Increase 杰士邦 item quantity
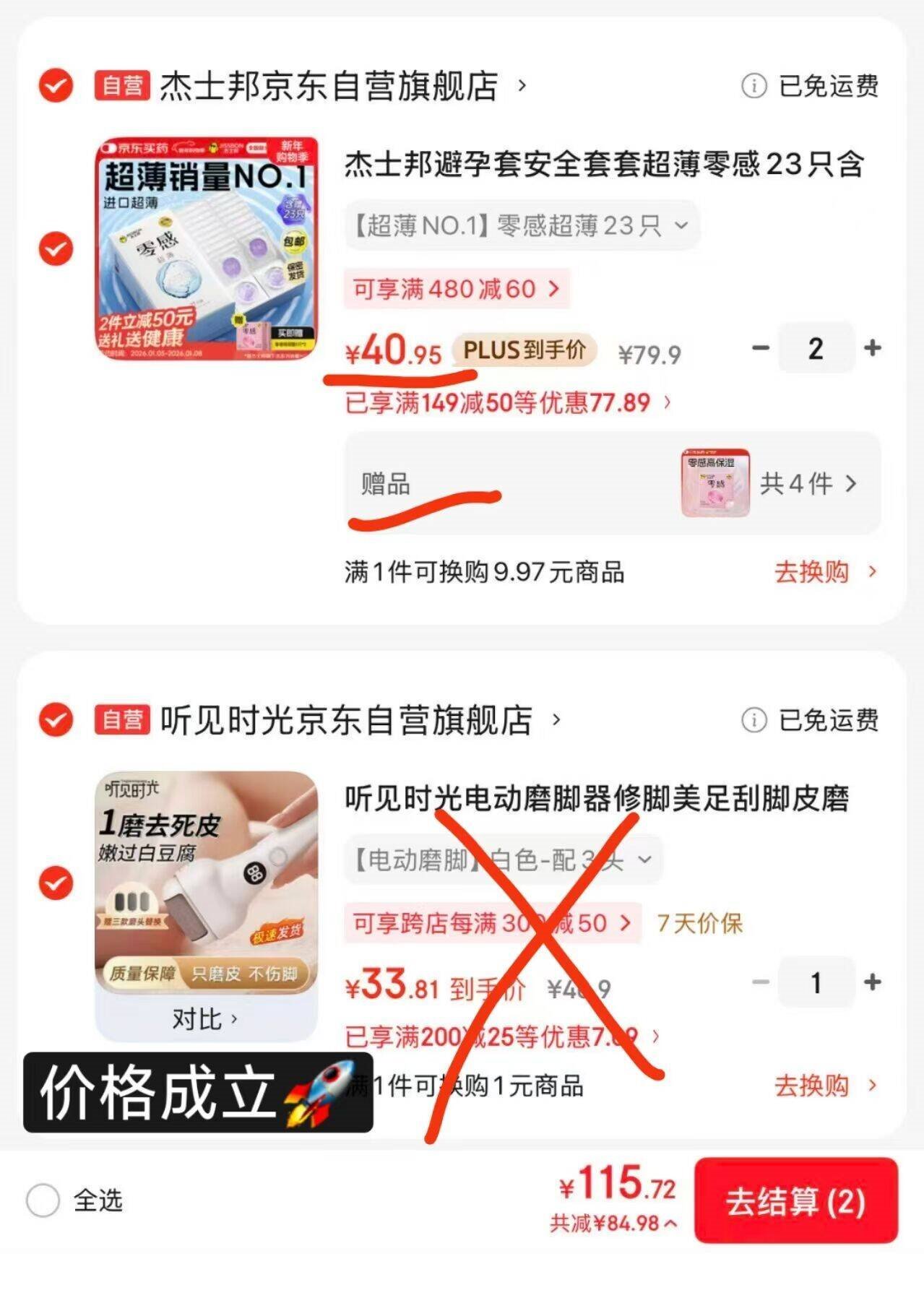 872,348
